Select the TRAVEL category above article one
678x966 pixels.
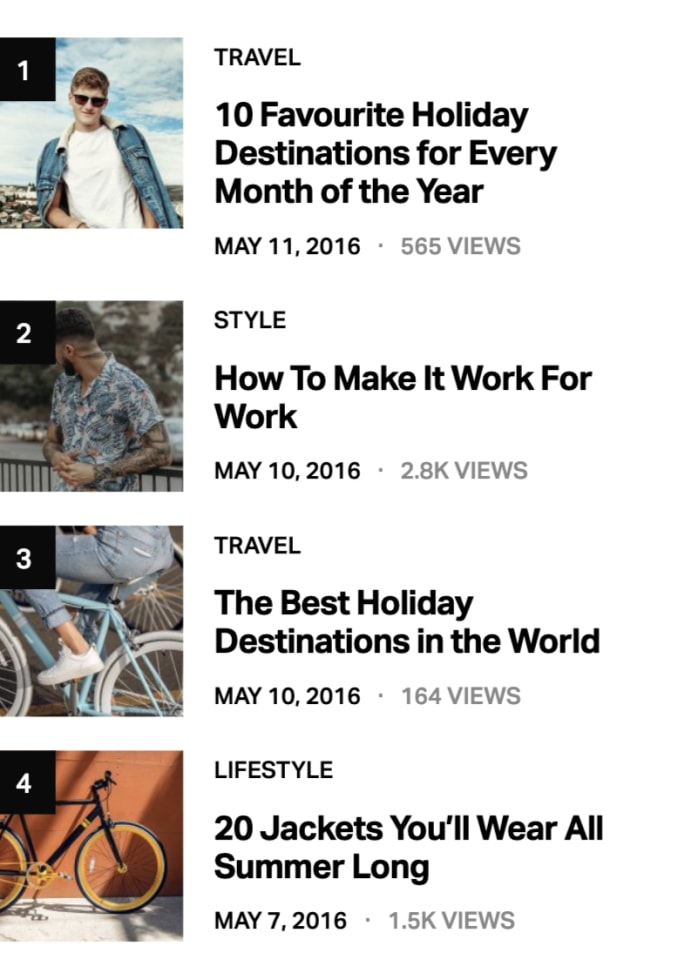[x=257, y=58]
